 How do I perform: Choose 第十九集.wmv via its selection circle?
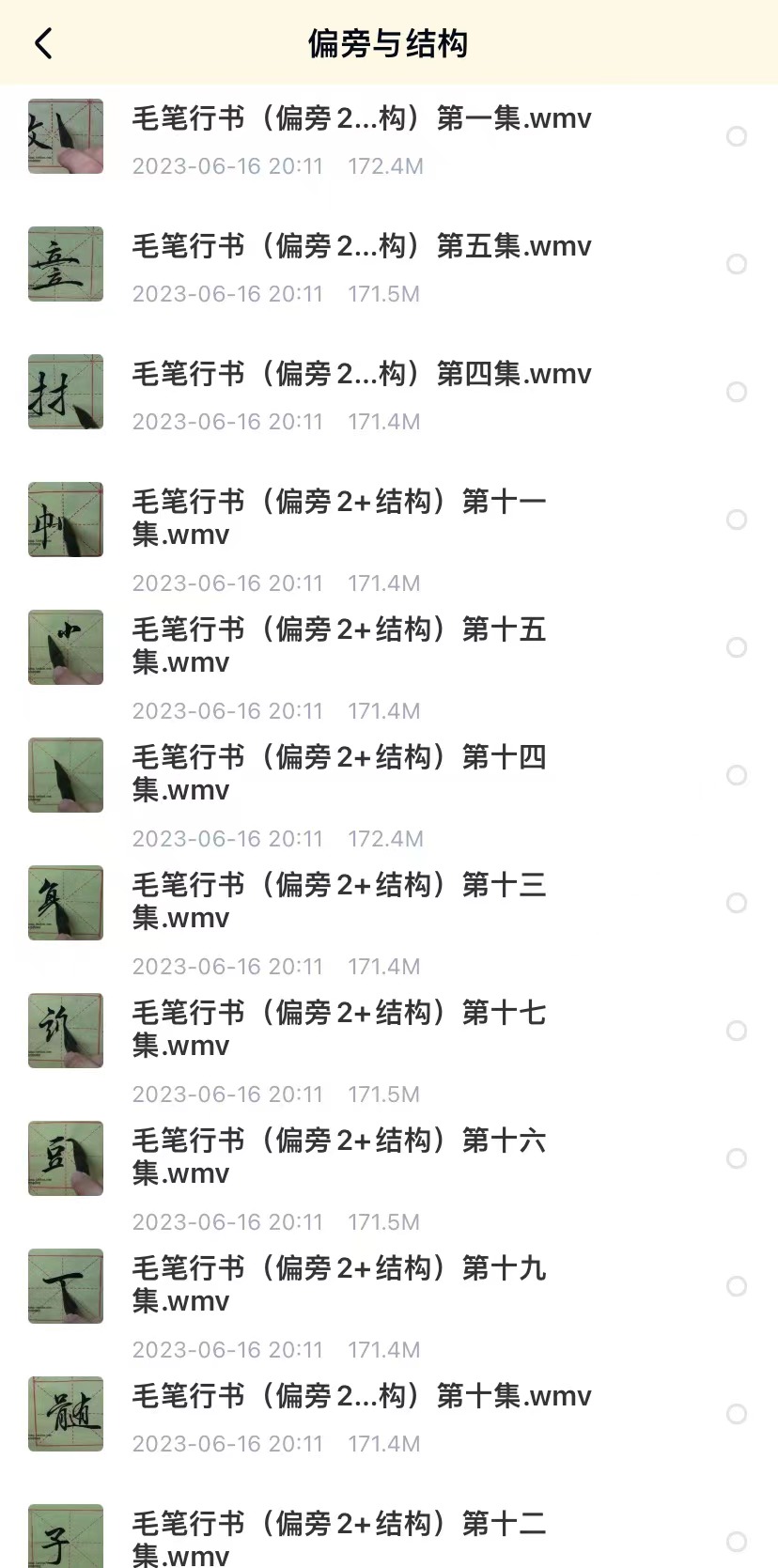pos(737,1286)
